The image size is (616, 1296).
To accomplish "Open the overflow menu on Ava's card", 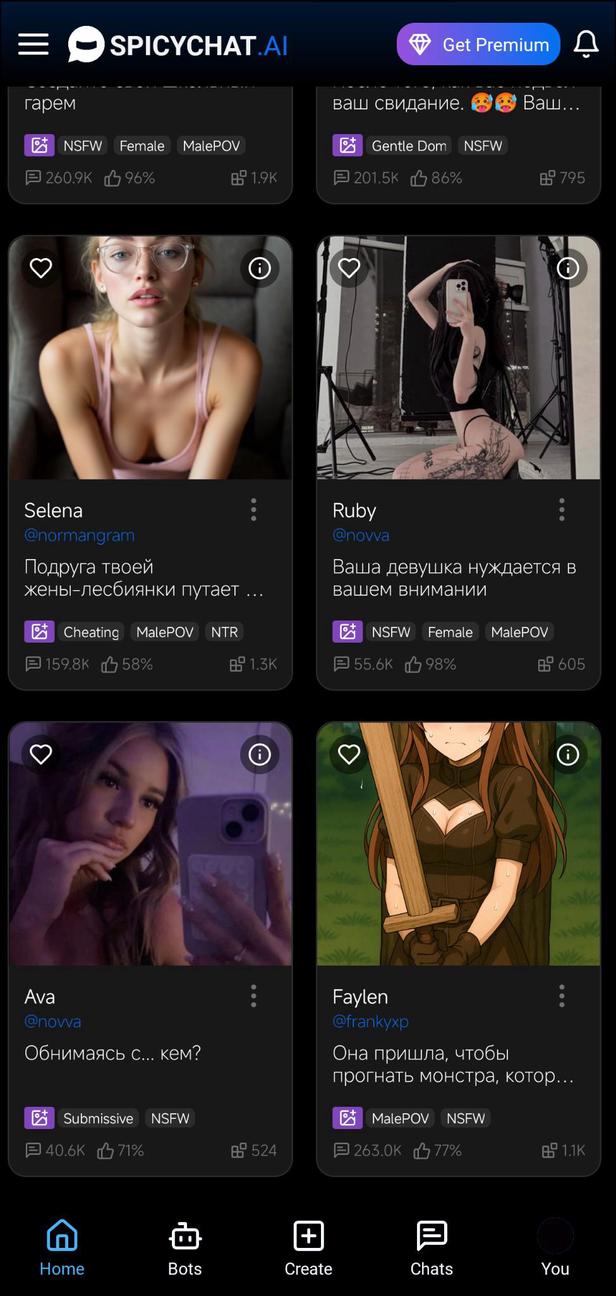I will click(x=254, y=996).
